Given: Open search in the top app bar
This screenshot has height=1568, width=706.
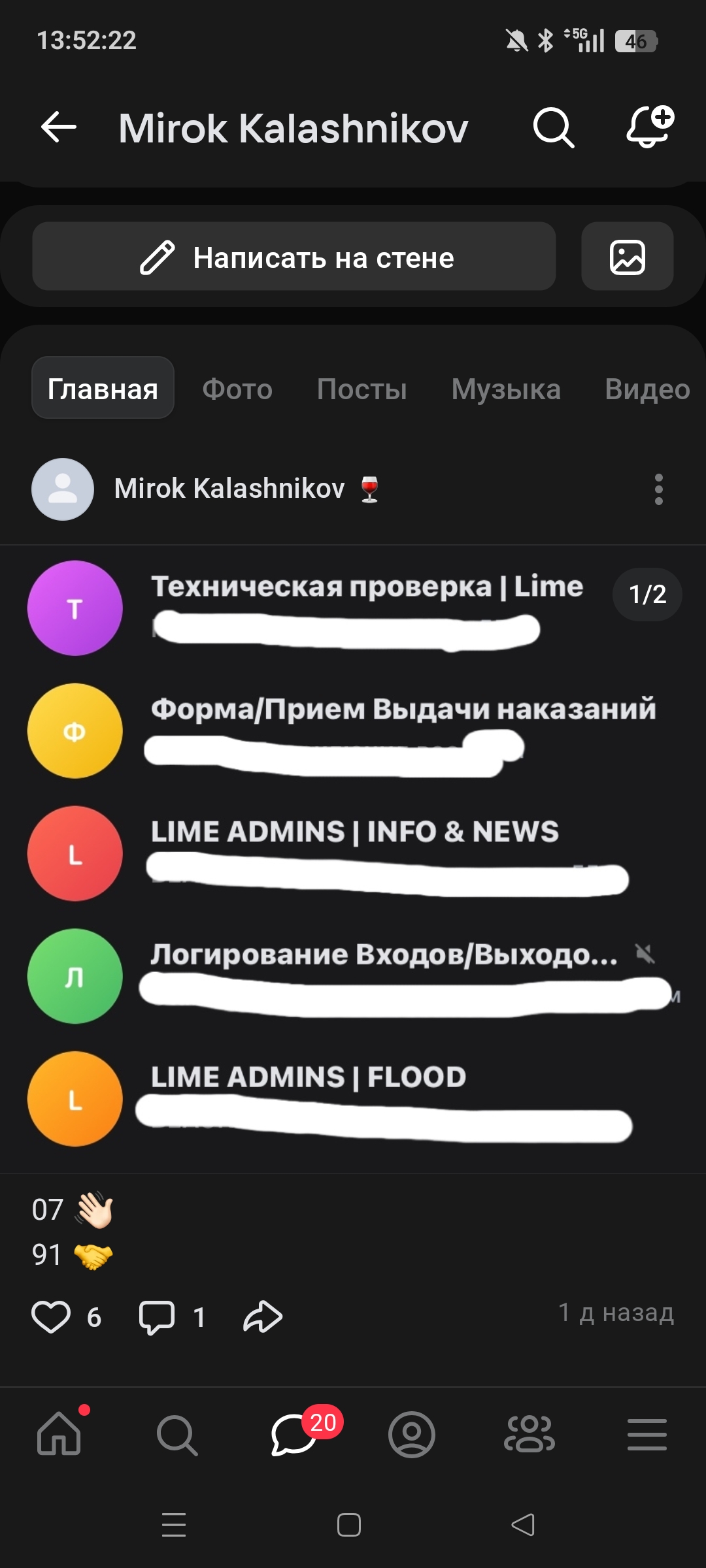Looking at the screenshot, I should click(553, 127).
